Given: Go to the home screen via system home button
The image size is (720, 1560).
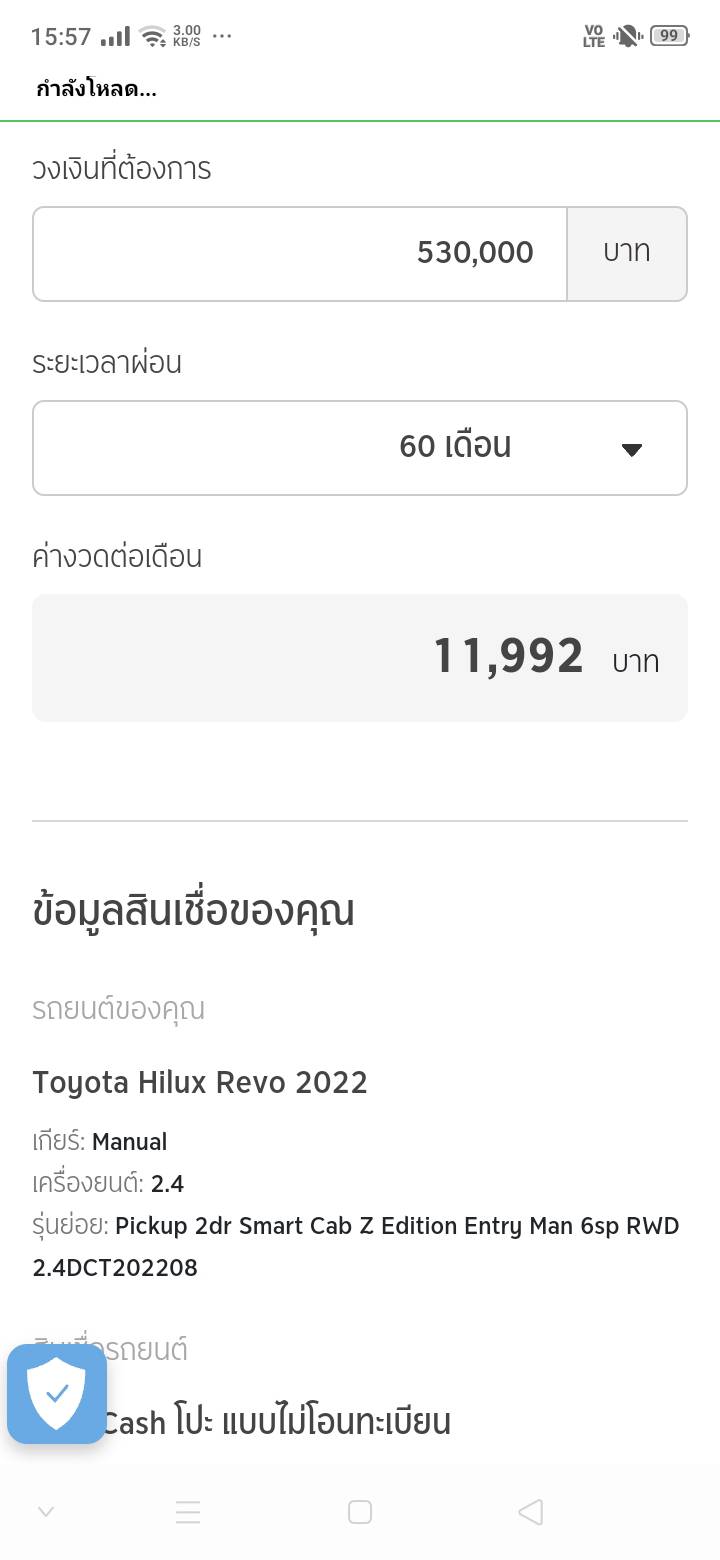Looking at the screenshot, I should pyautogui.click(x=360, y=1512).
